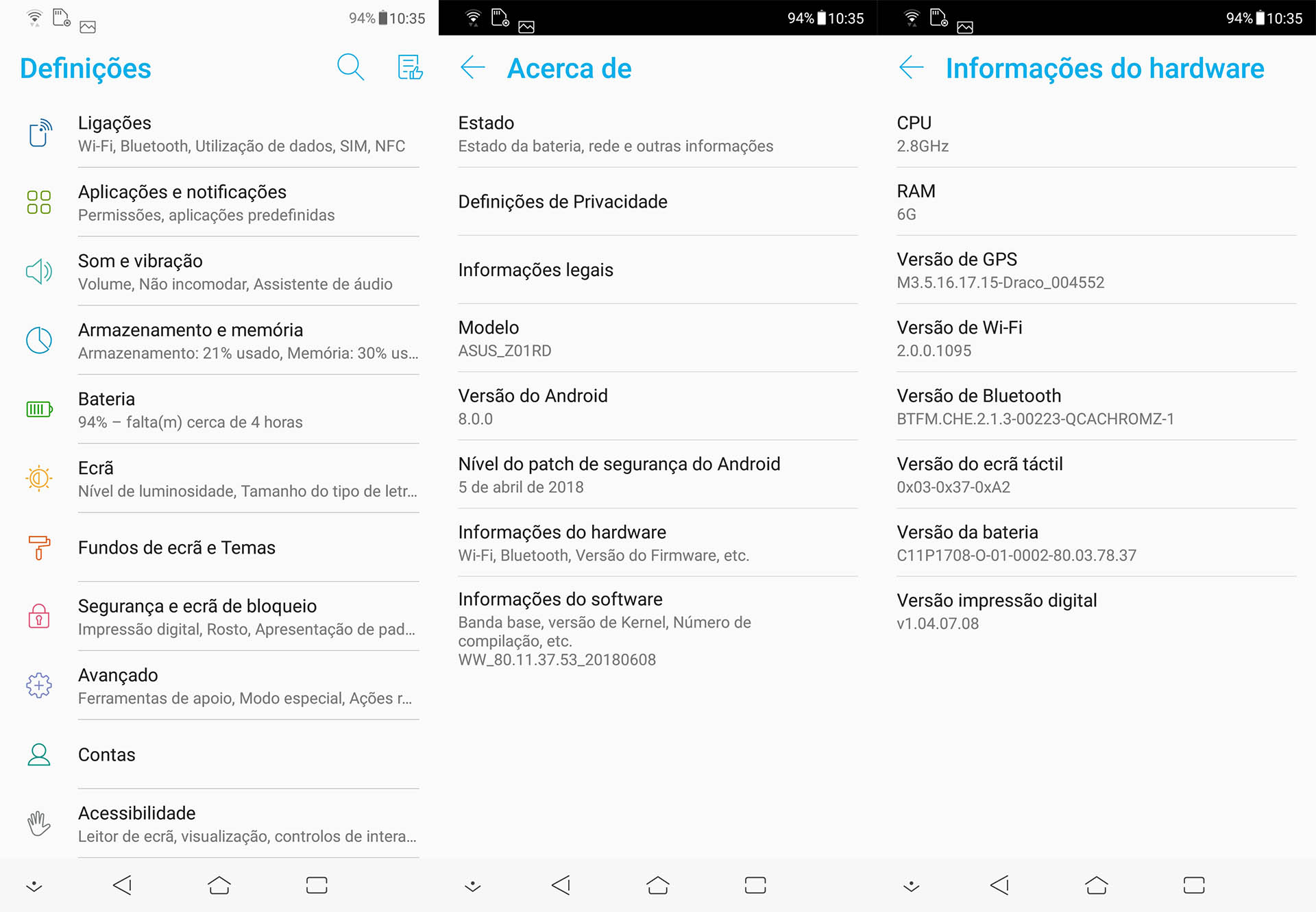This screenshot has width=1316, height=912.
Task: Go back from the Acerca de screen
Action: tap(473, 68)
